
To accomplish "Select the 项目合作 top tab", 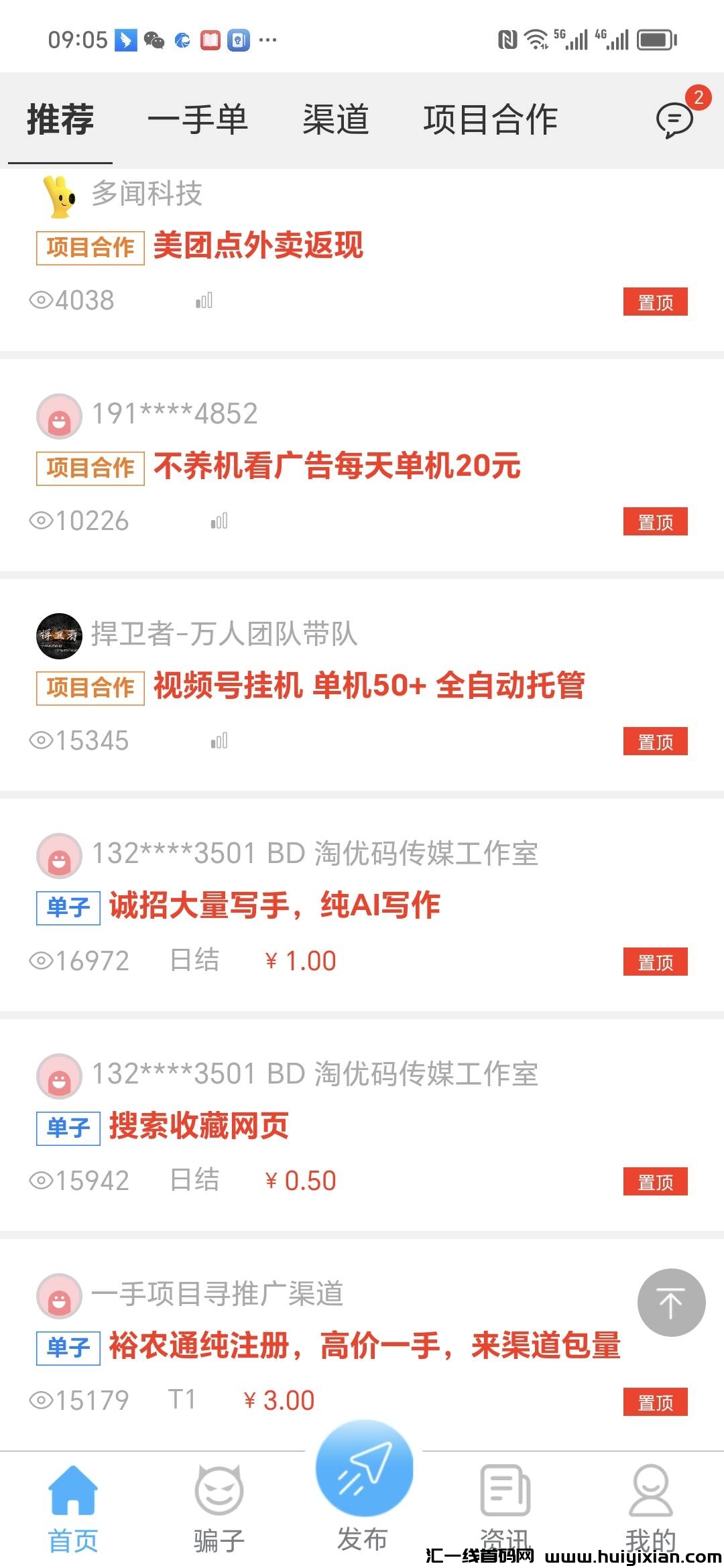I will [490, 119].
